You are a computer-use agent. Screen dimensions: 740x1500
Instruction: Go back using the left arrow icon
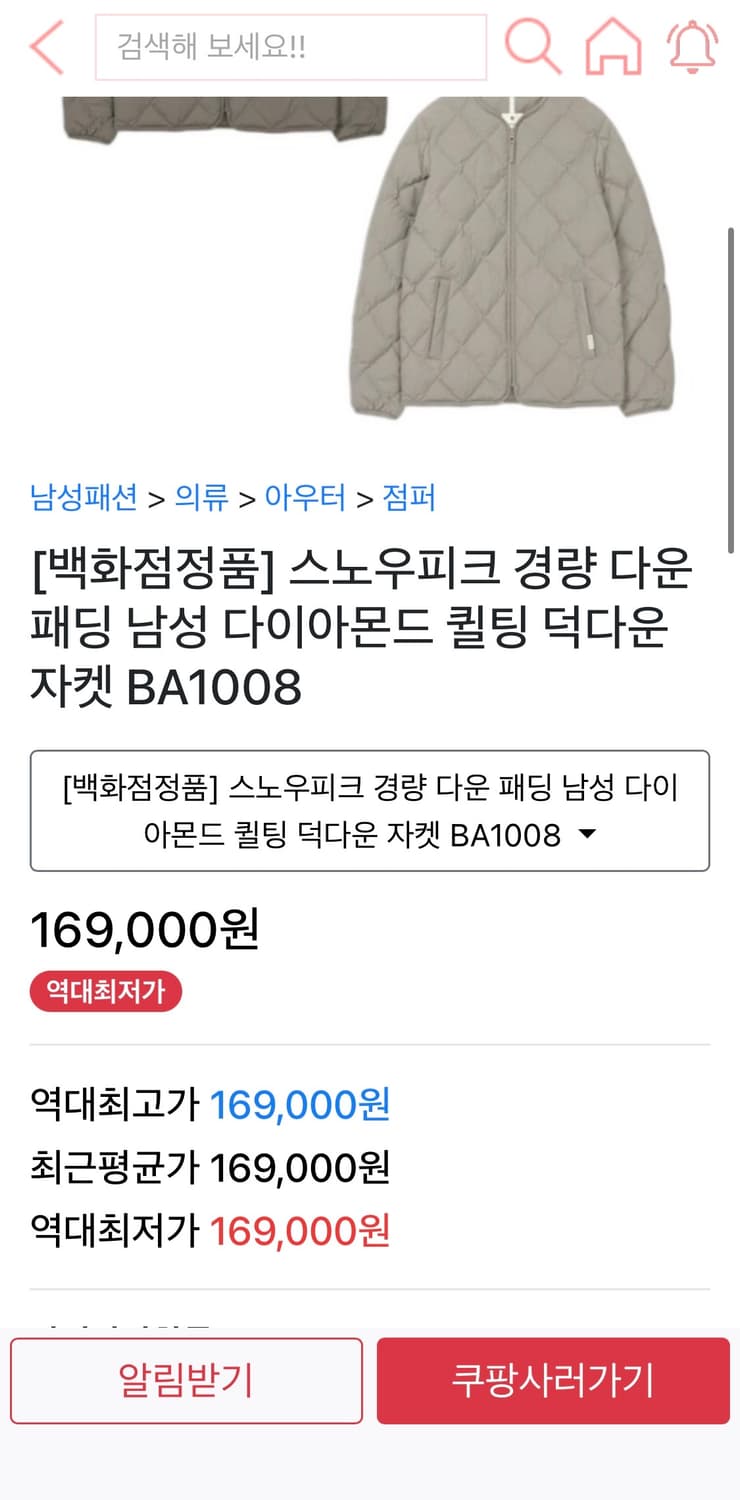pos(45,48)
